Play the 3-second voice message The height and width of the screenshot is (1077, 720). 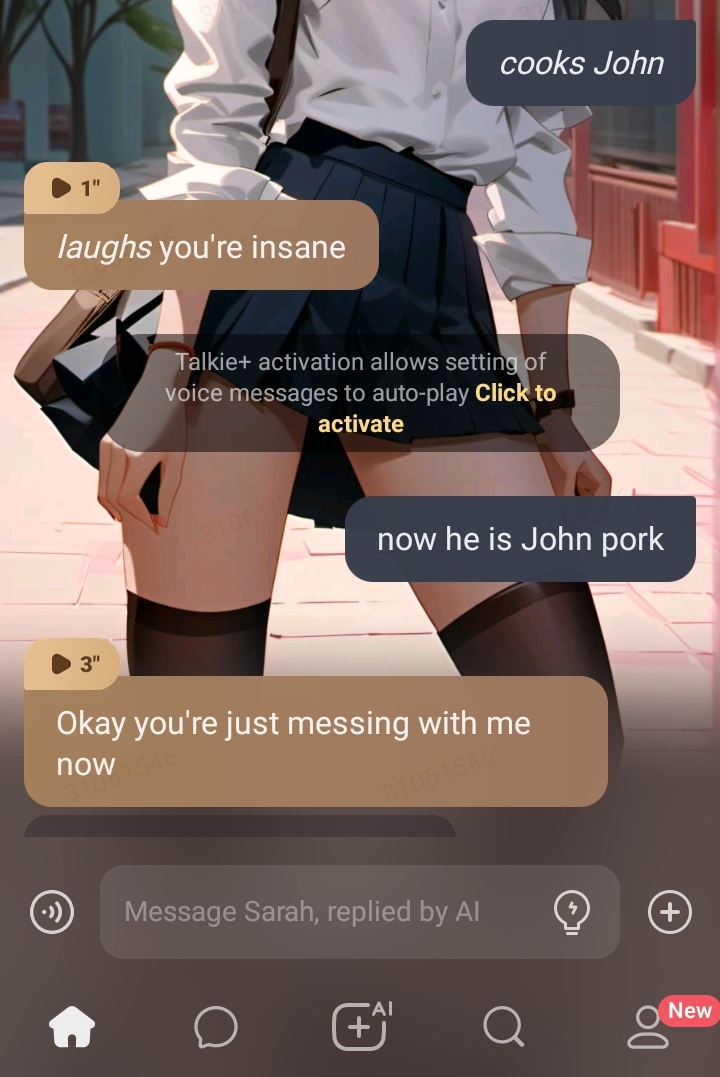tap(71, 664)
